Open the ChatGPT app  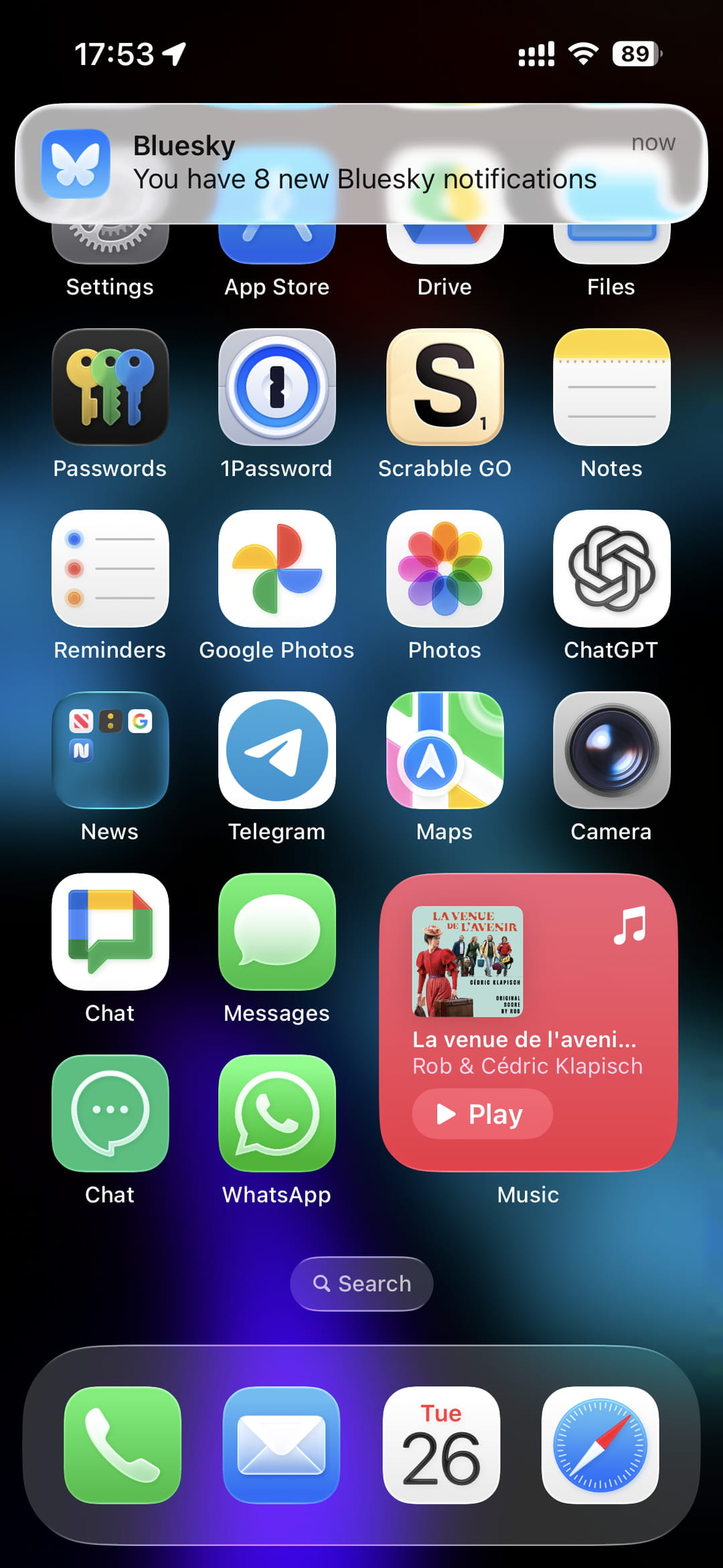pyautogui.click(x=611, y=569)
